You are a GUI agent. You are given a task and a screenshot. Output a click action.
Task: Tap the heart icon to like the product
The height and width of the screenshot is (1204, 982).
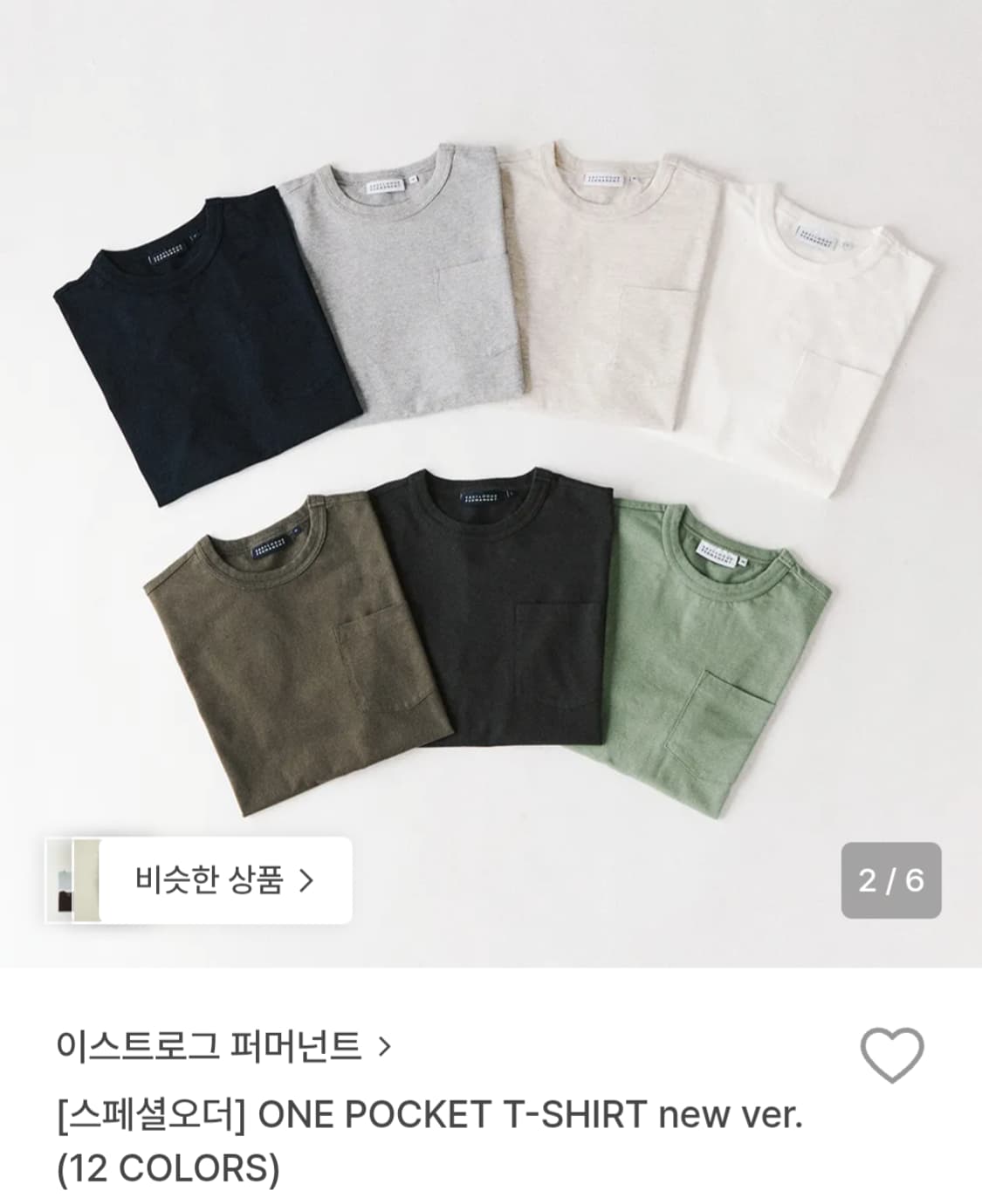tap(892, 1050)
